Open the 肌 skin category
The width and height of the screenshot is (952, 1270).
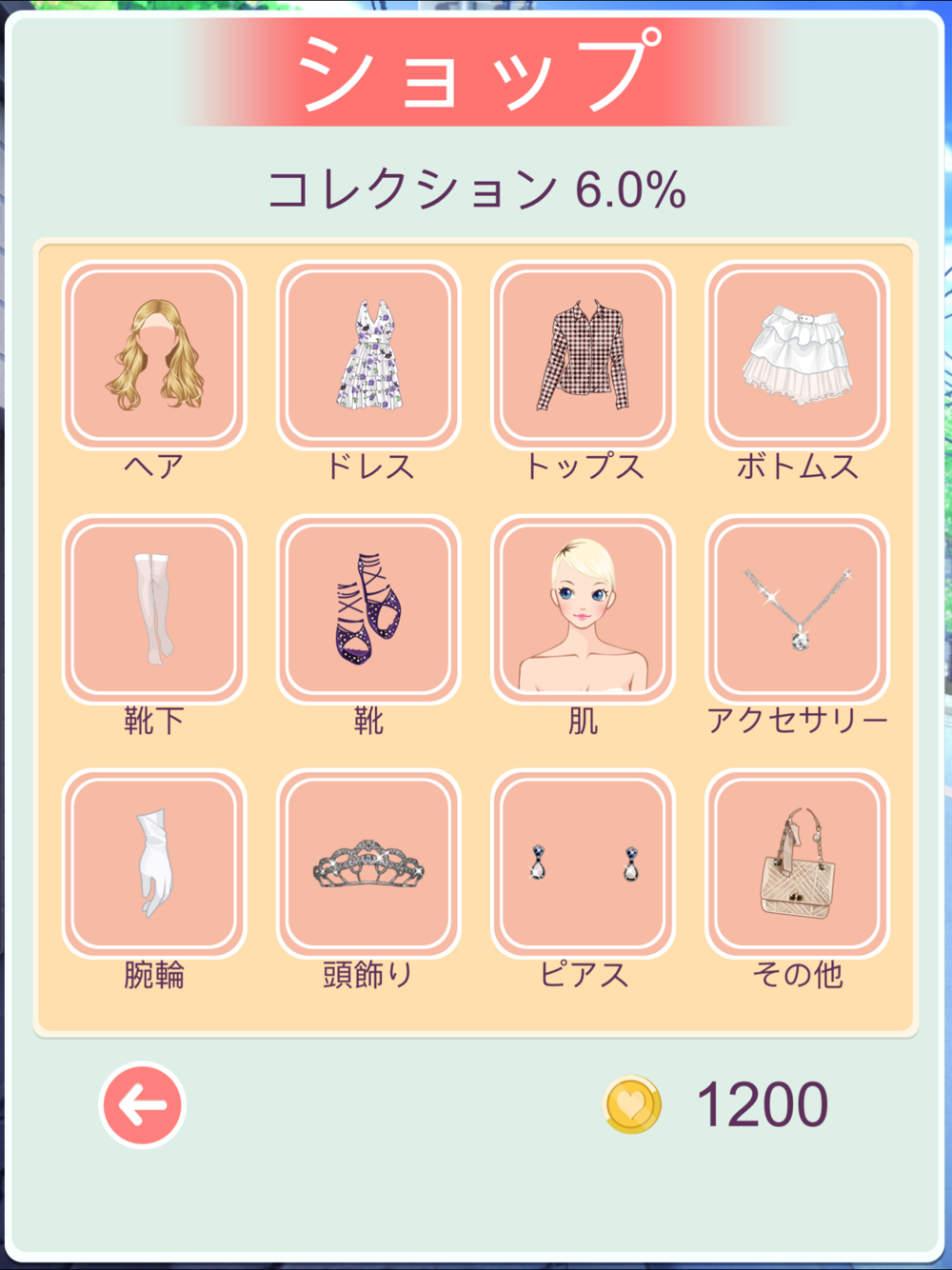pos(583,609)
